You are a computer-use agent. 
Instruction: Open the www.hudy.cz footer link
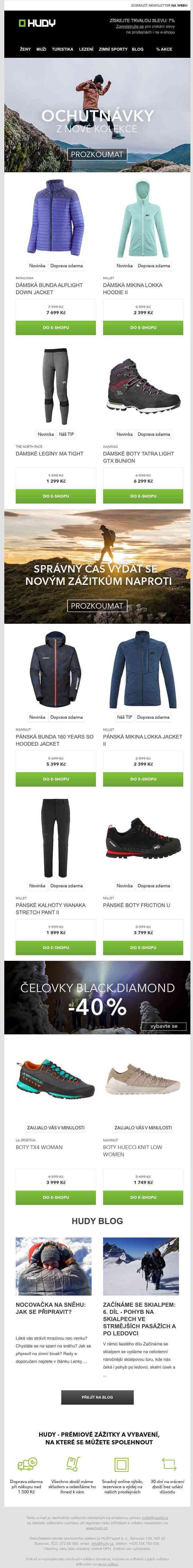point(97,1528)
